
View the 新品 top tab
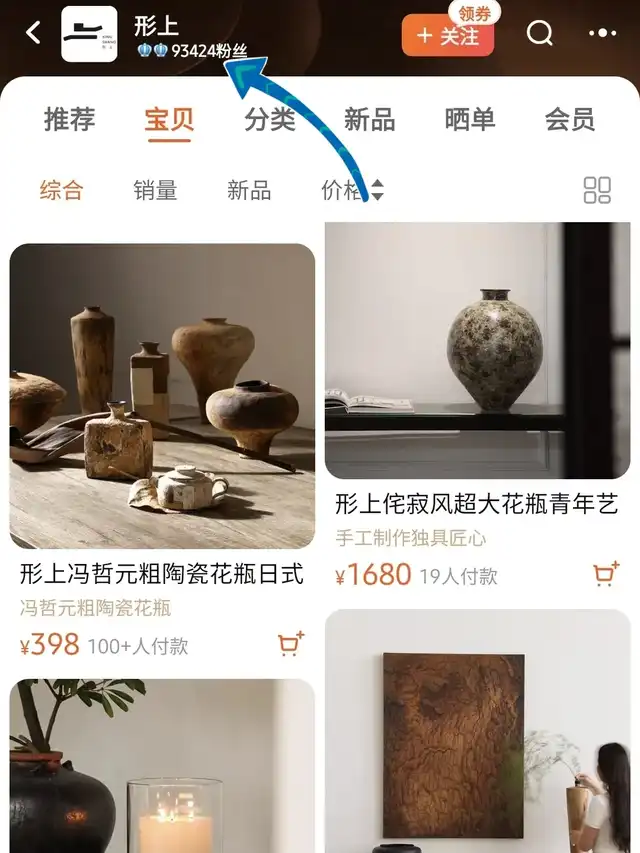[370, 120]
